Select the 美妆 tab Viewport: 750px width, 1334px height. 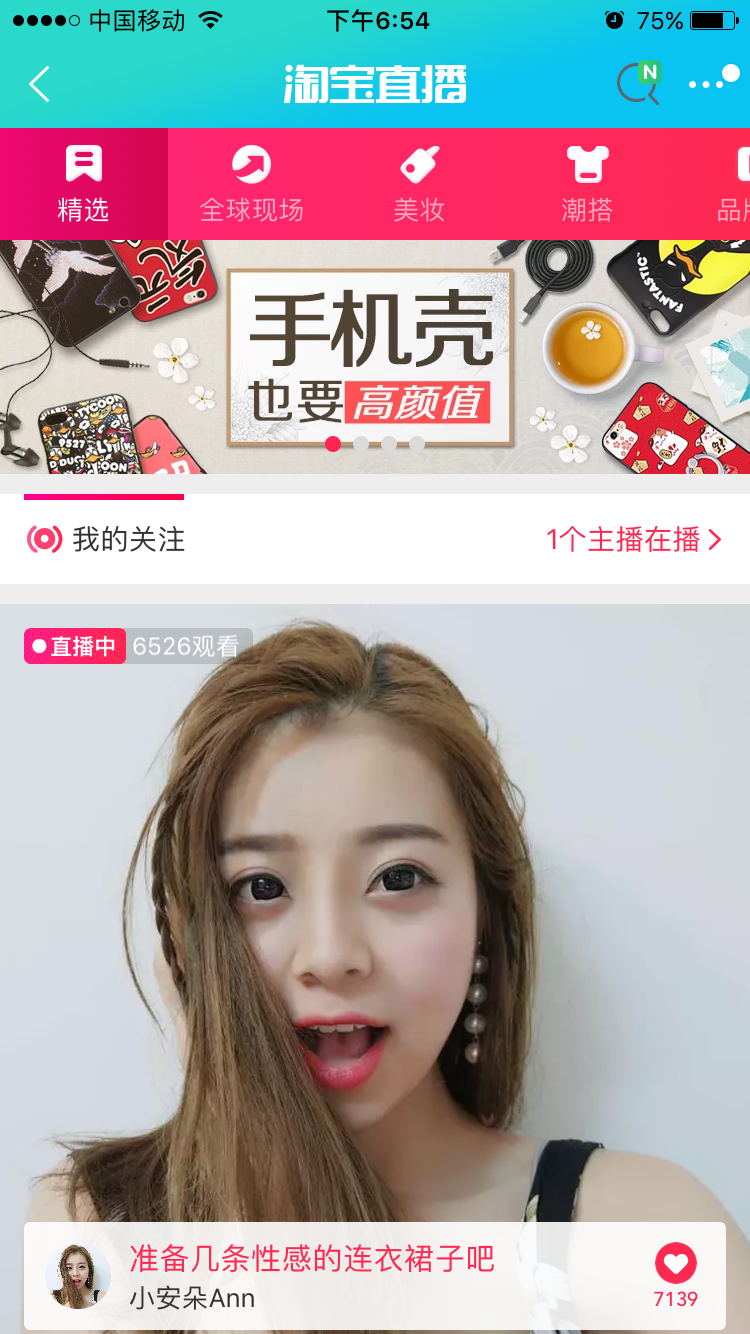pyautogui.click(x=418, y=185)
